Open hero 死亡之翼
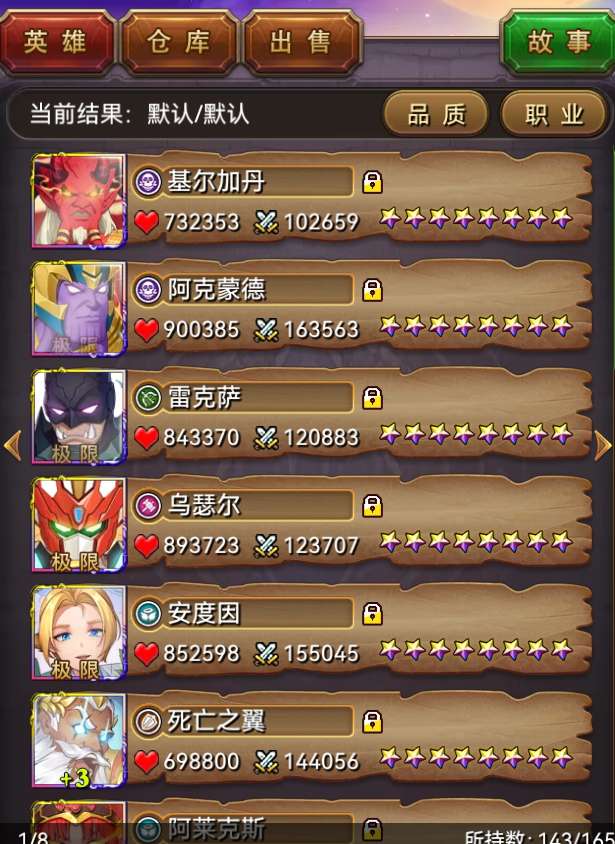 point(312,740)
